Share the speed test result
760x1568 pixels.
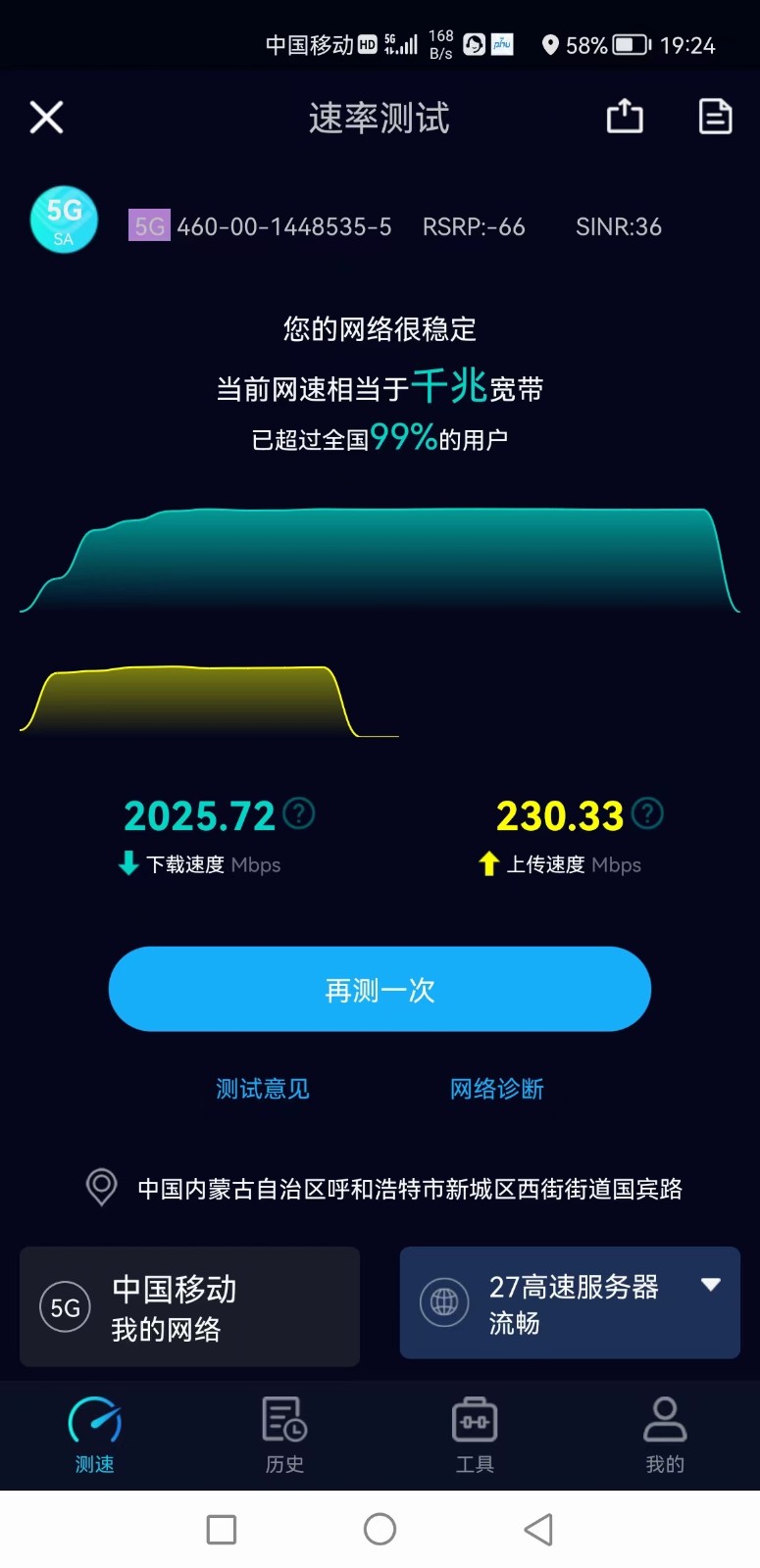[625, 117]
